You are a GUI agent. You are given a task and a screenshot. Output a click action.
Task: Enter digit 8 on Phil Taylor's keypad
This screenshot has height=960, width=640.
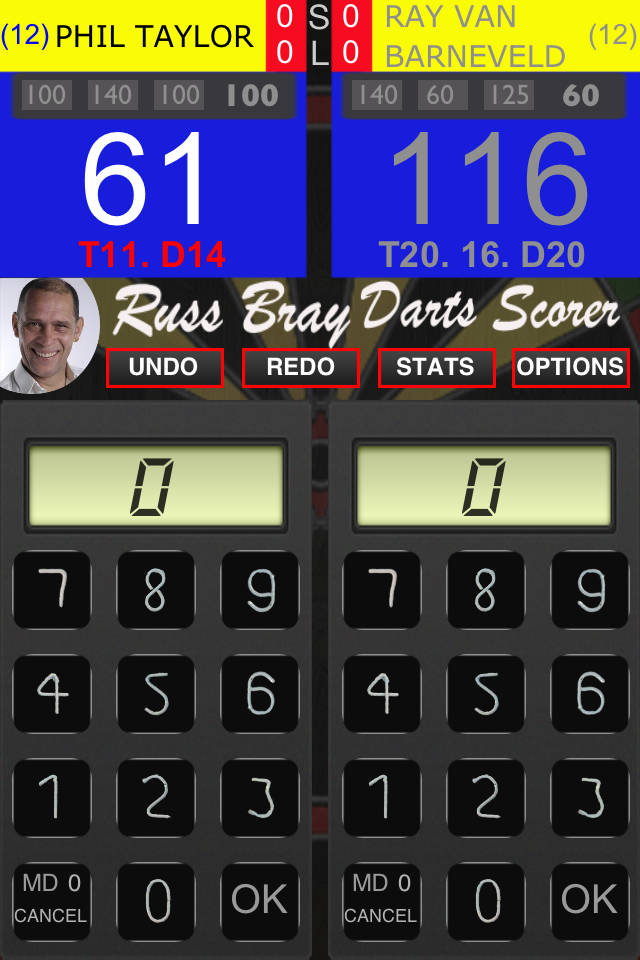pyautogui.click(x=156, y=590)
